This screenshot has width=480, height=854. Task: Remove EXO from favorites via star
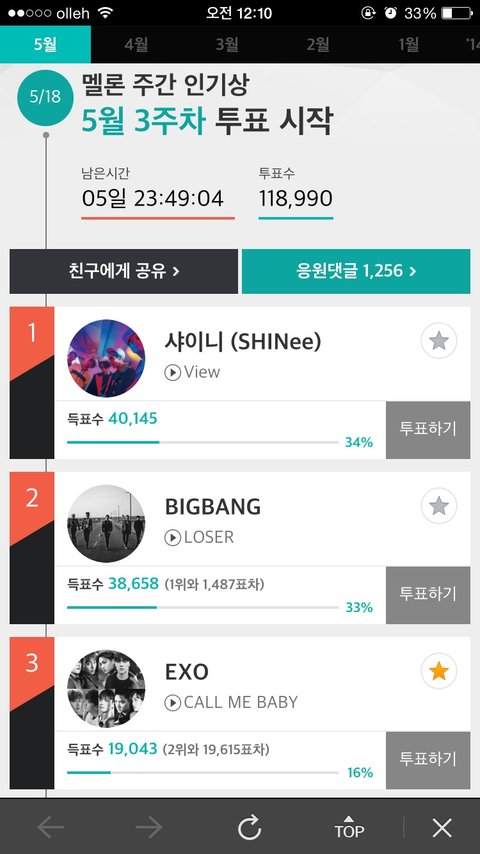pos(439,672)
